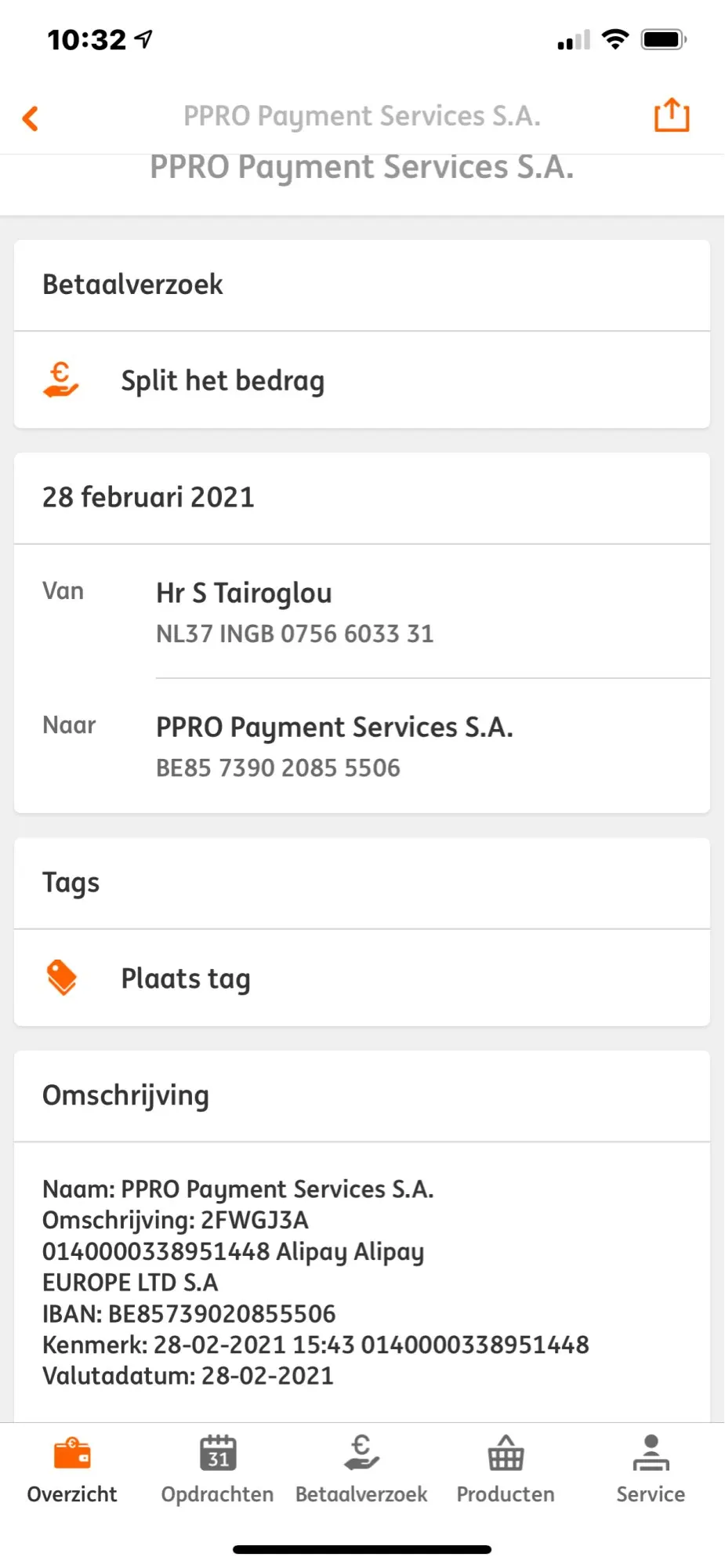Share this transaction via the share icon
This screenshot has width=725, height=1568.
pos(672,116)
